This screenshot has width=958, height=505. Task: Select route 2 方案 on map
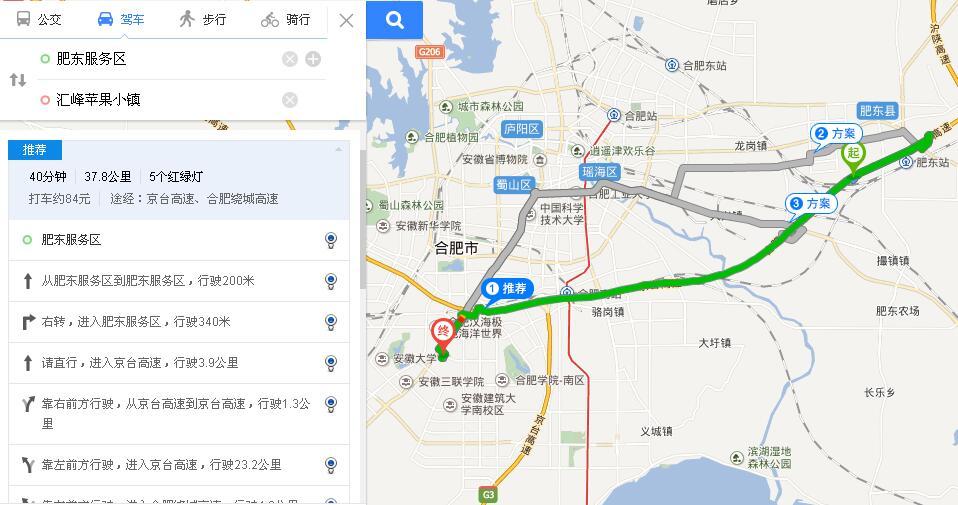836,134
